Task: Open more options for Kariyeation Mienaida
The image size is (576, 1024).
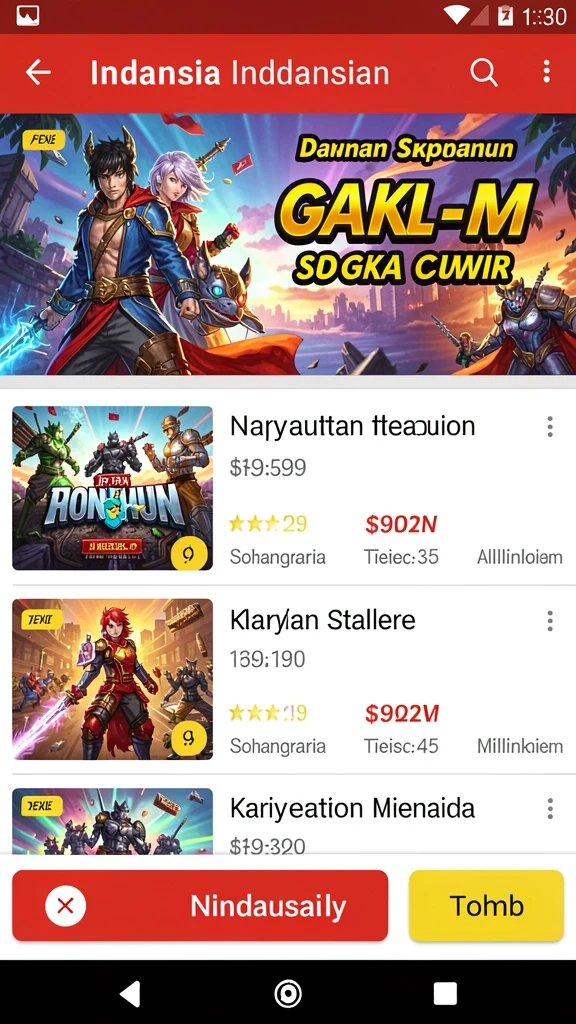Action: [x=550, y=808]
